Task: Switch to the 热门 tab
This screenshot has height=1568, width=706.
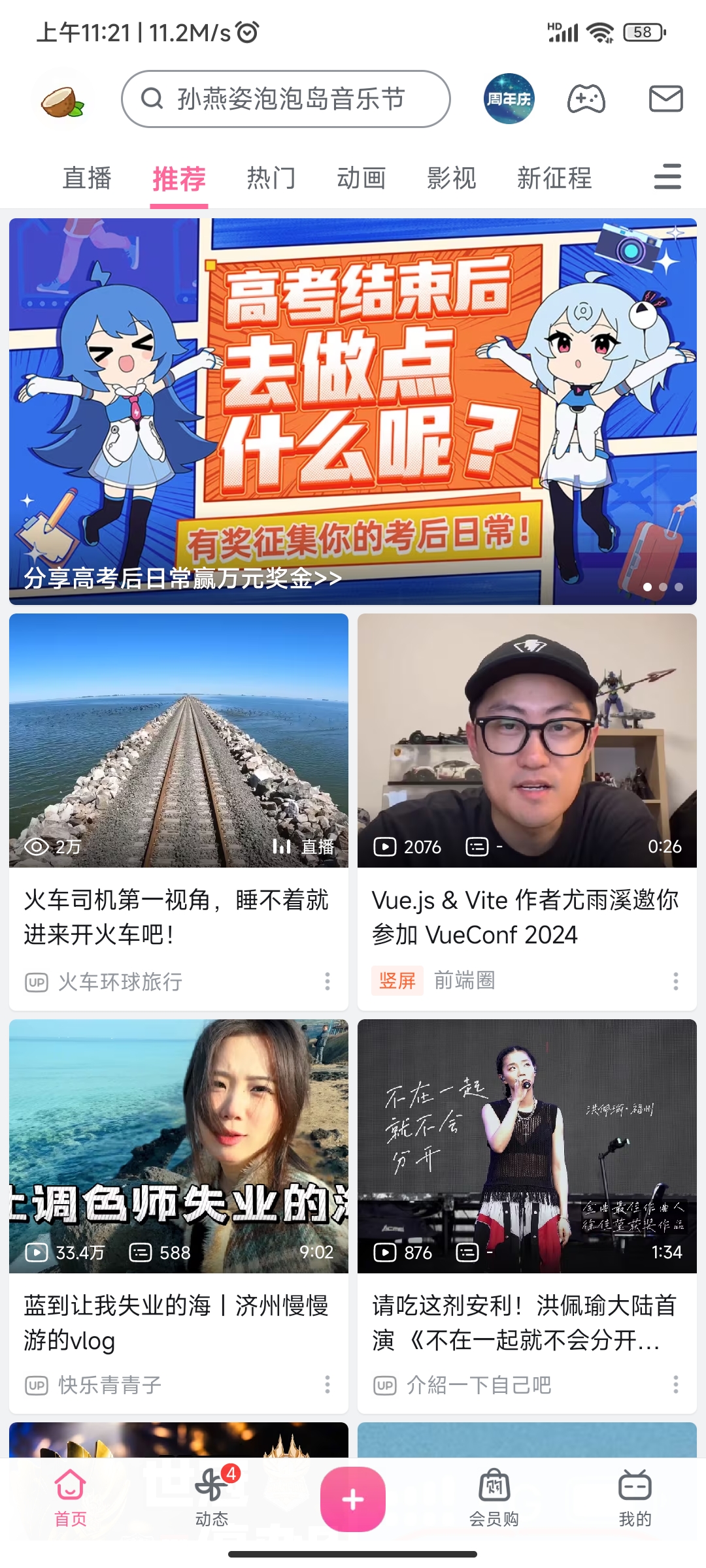Action: click(271, 178)
